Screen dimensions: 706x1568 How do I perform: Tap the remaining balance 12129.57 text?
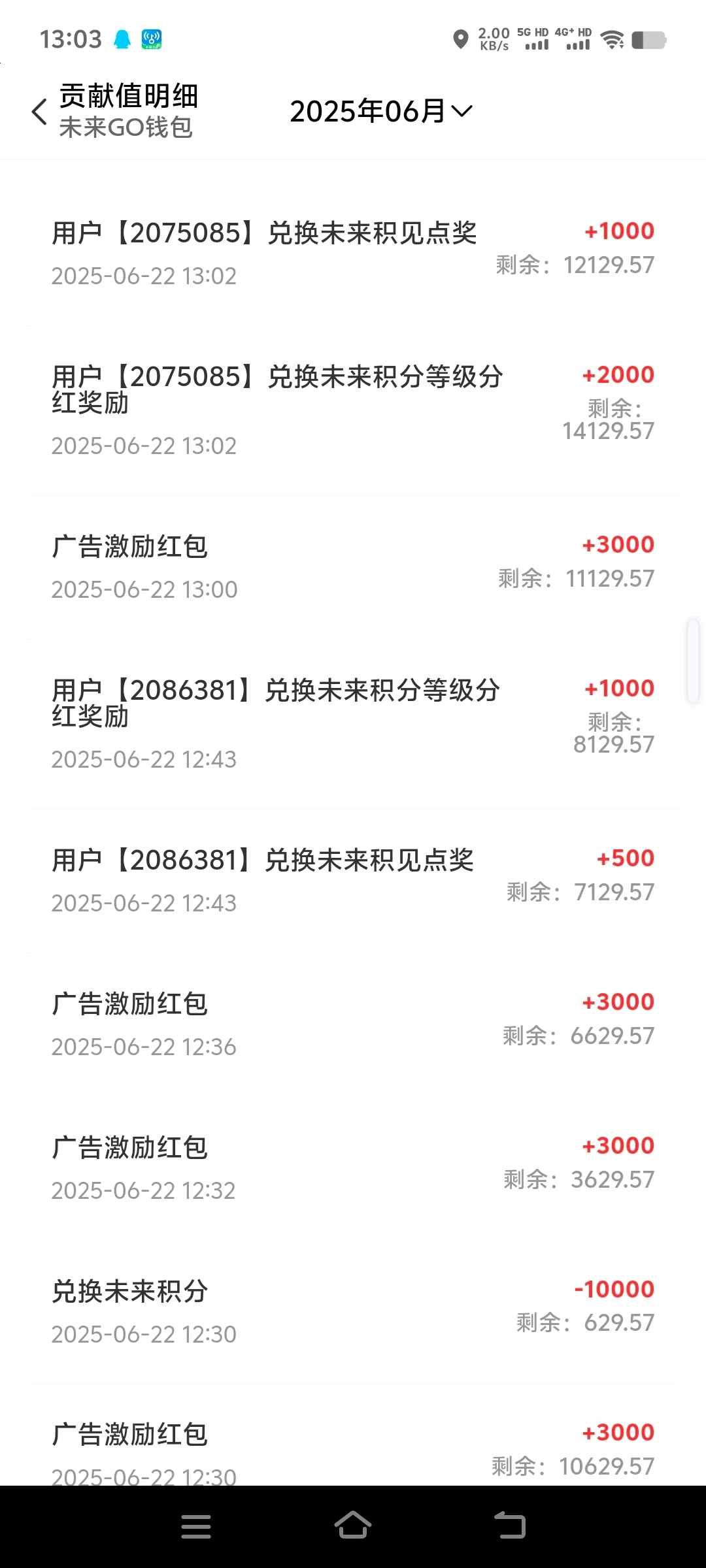point(608,264)
